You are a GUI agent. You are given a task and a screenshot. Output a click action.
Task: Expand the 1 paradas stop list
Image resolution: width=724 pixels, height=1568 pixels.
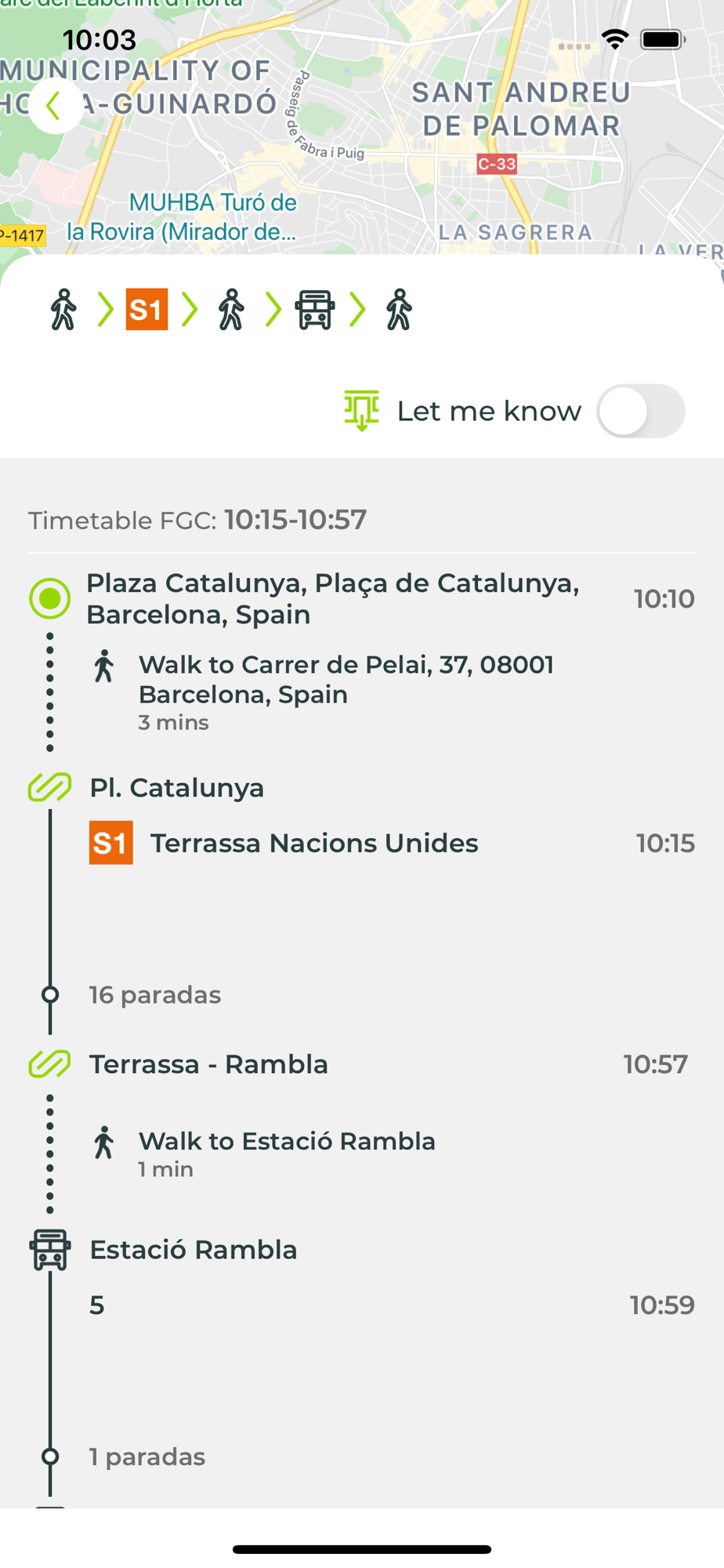pyautogui.click(x=147, y=1457)
